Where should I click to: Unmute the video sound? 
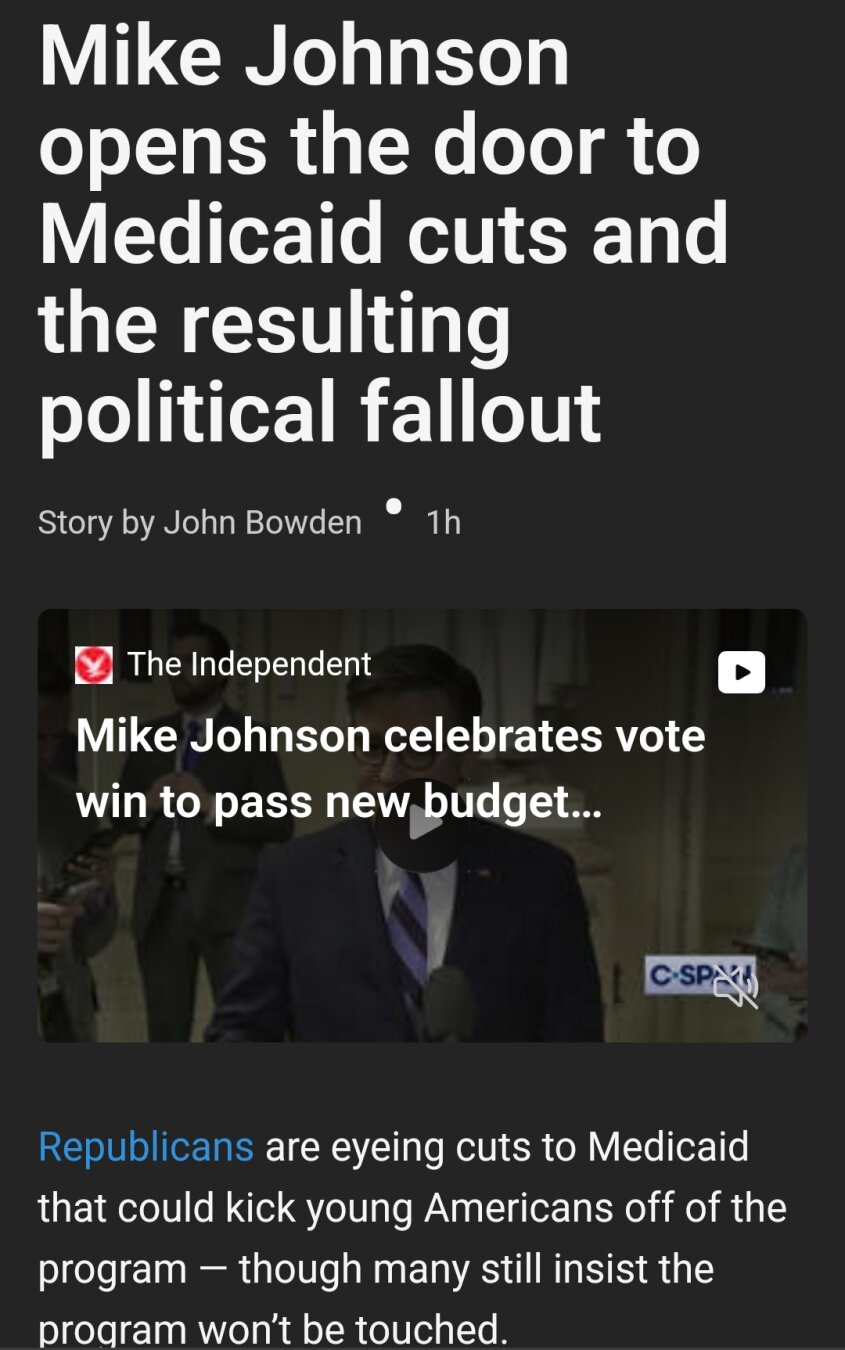click(735, 987)
